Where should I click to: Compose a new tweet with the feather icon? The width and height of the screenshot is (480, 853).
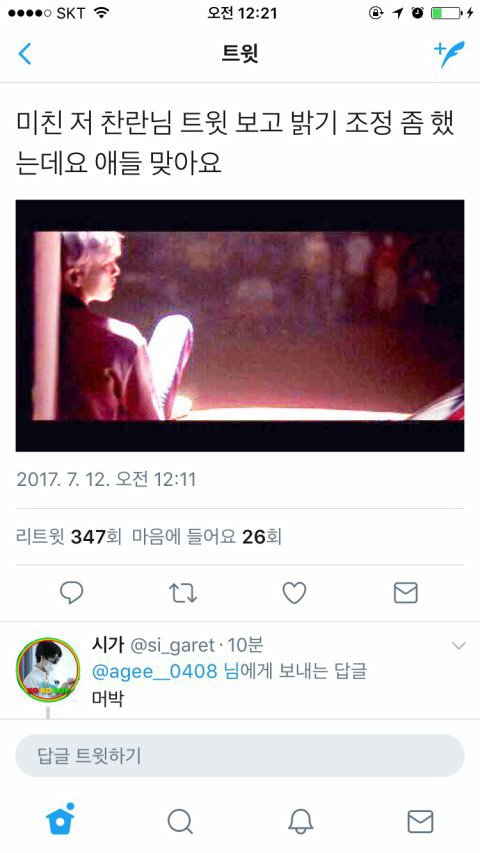point(449,54)
